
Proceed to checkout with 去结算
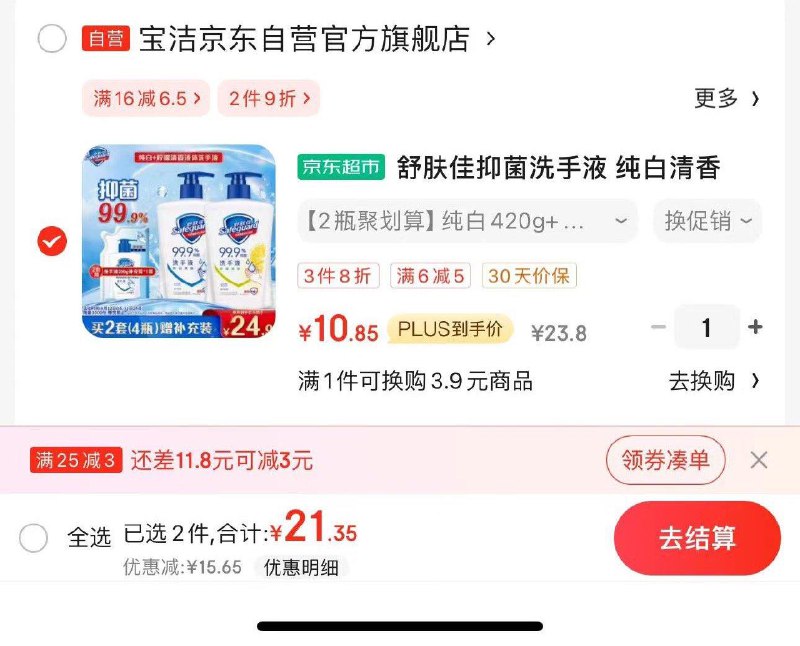coord(697,538)
